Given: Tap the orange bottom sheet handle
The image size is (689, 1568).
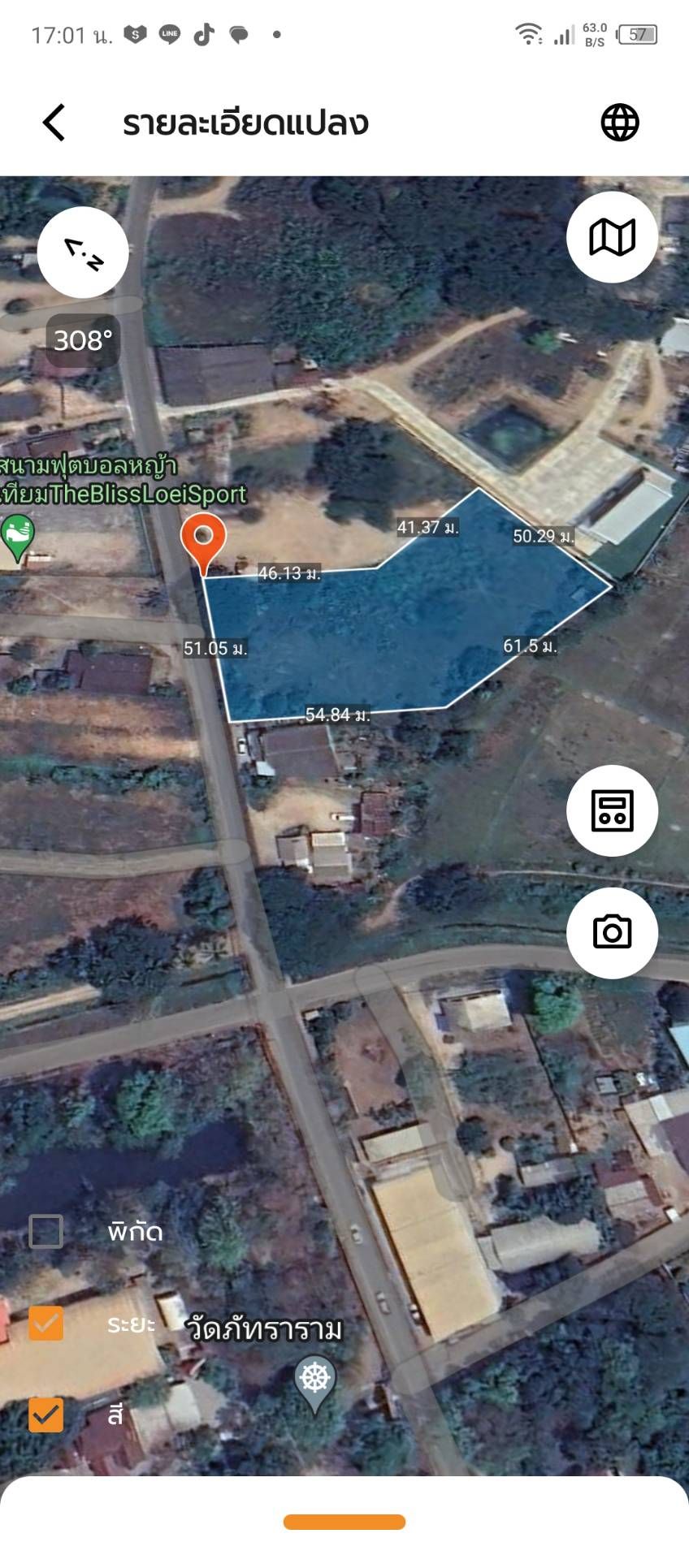Looking at the screenshot, I should click(344, 1522).
